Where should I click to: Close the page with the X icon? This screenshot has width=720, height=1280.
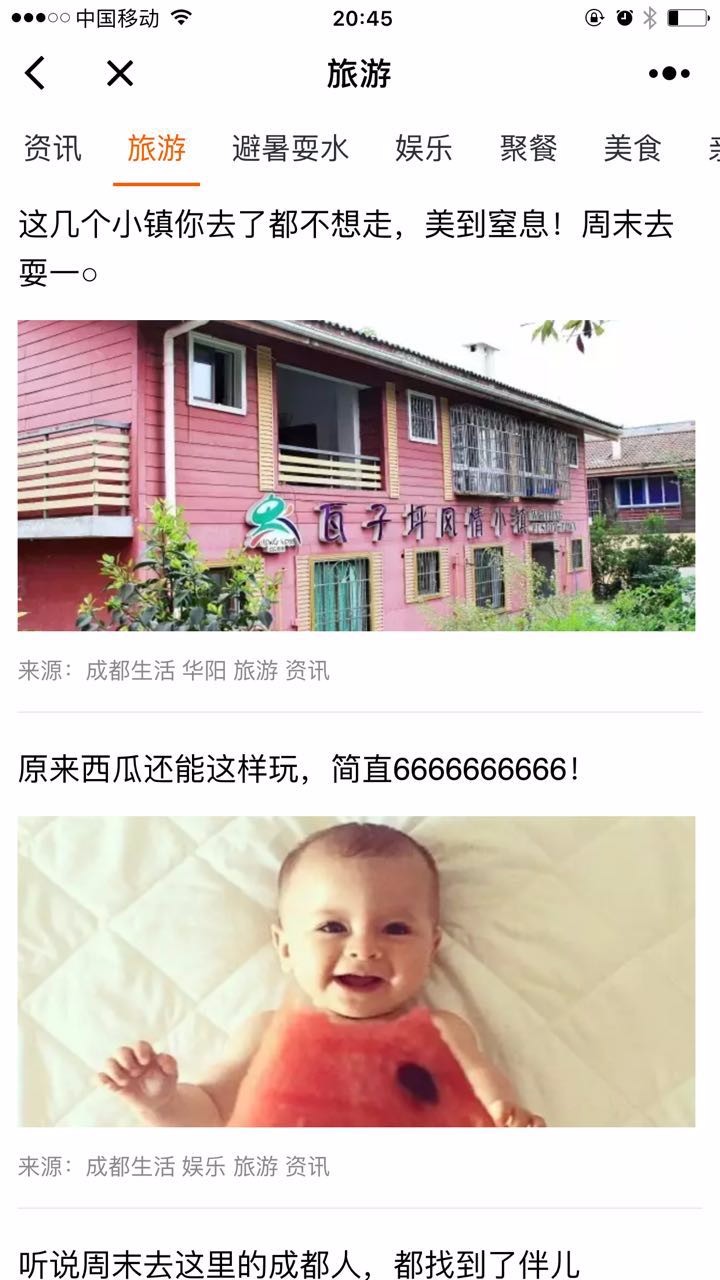click(x=120, y=73)
